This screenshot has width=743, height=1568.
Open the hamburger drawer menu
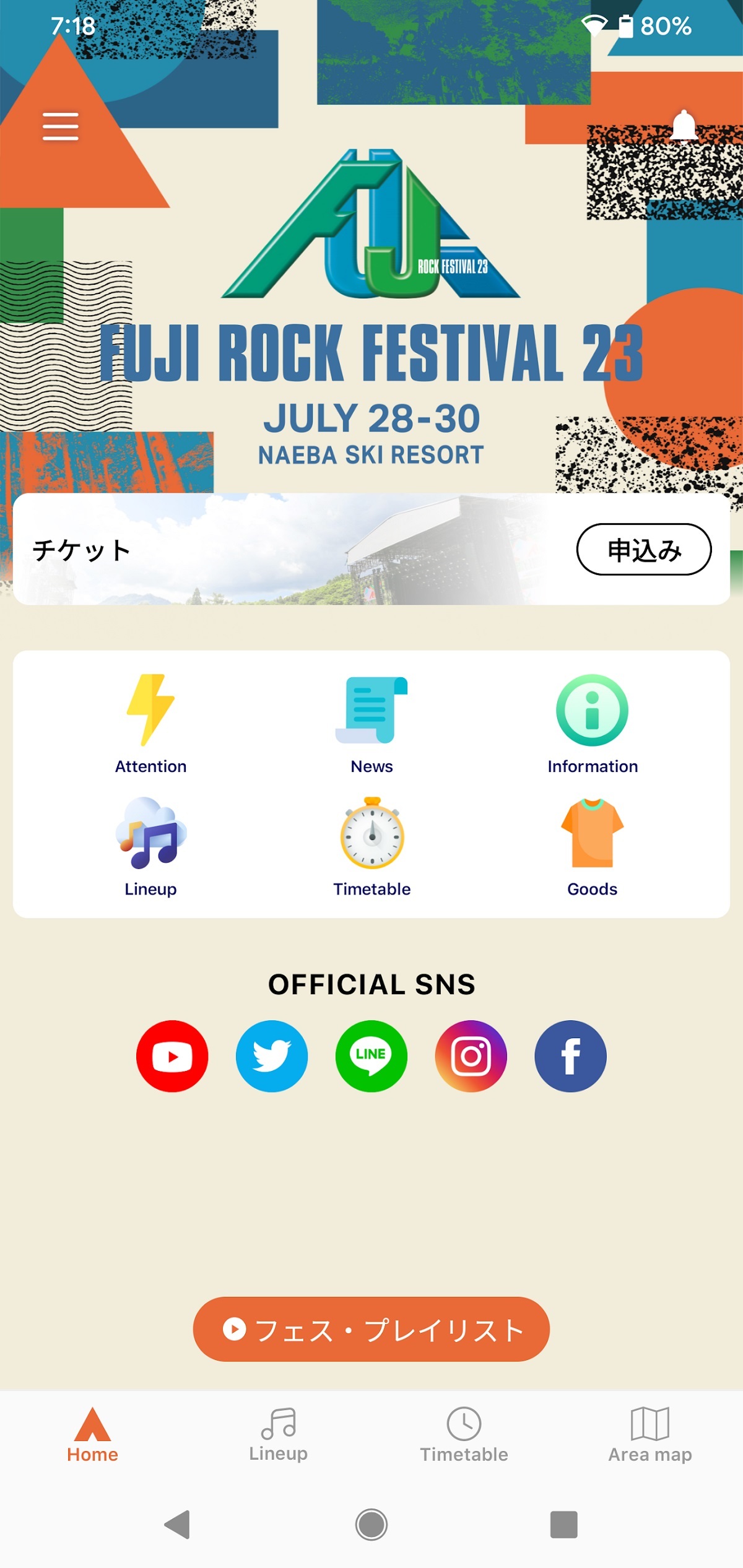click(x=60, y=126)
